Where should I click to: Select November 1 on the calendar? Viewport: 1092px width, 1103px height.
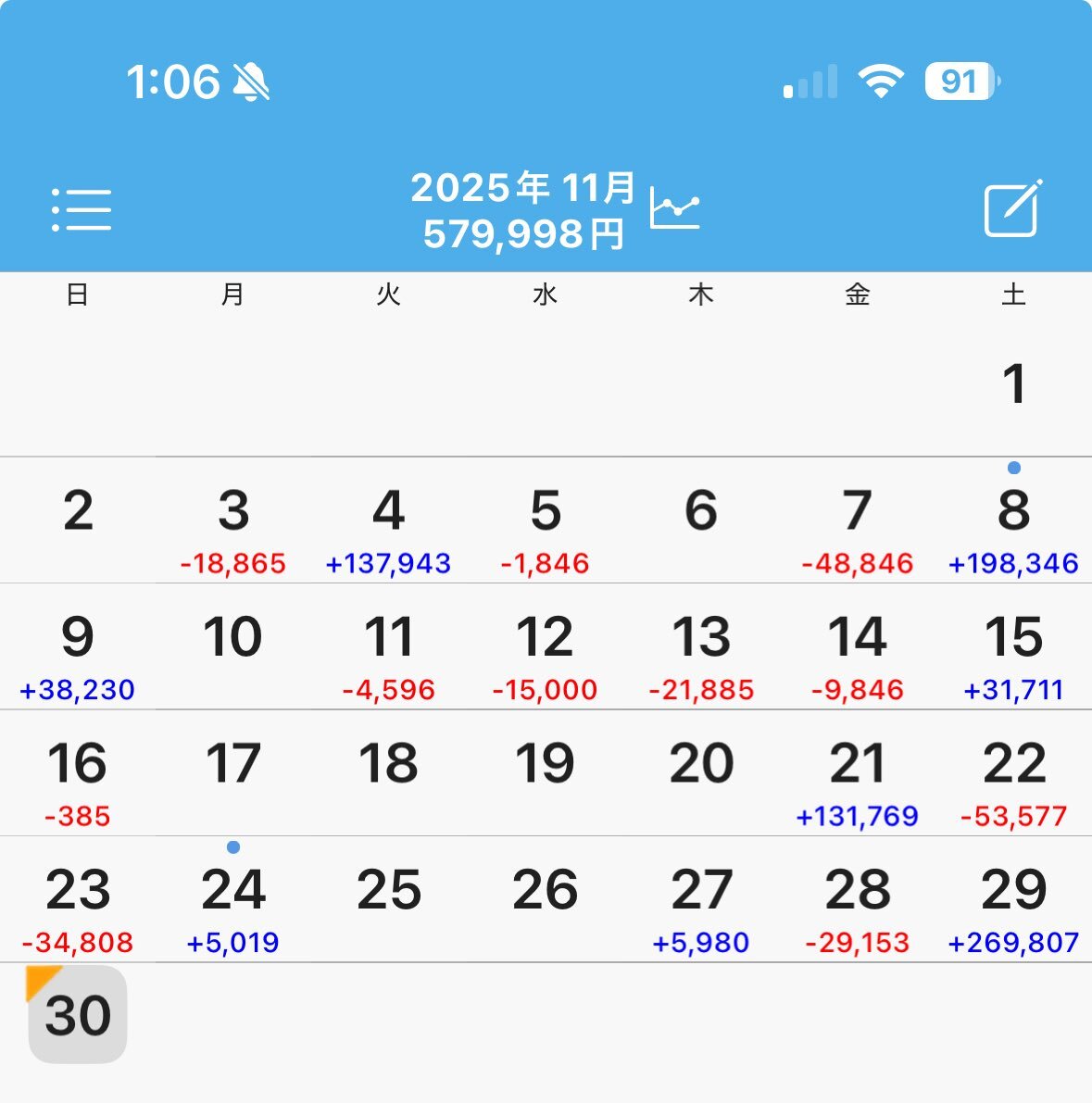(1013, 384)
